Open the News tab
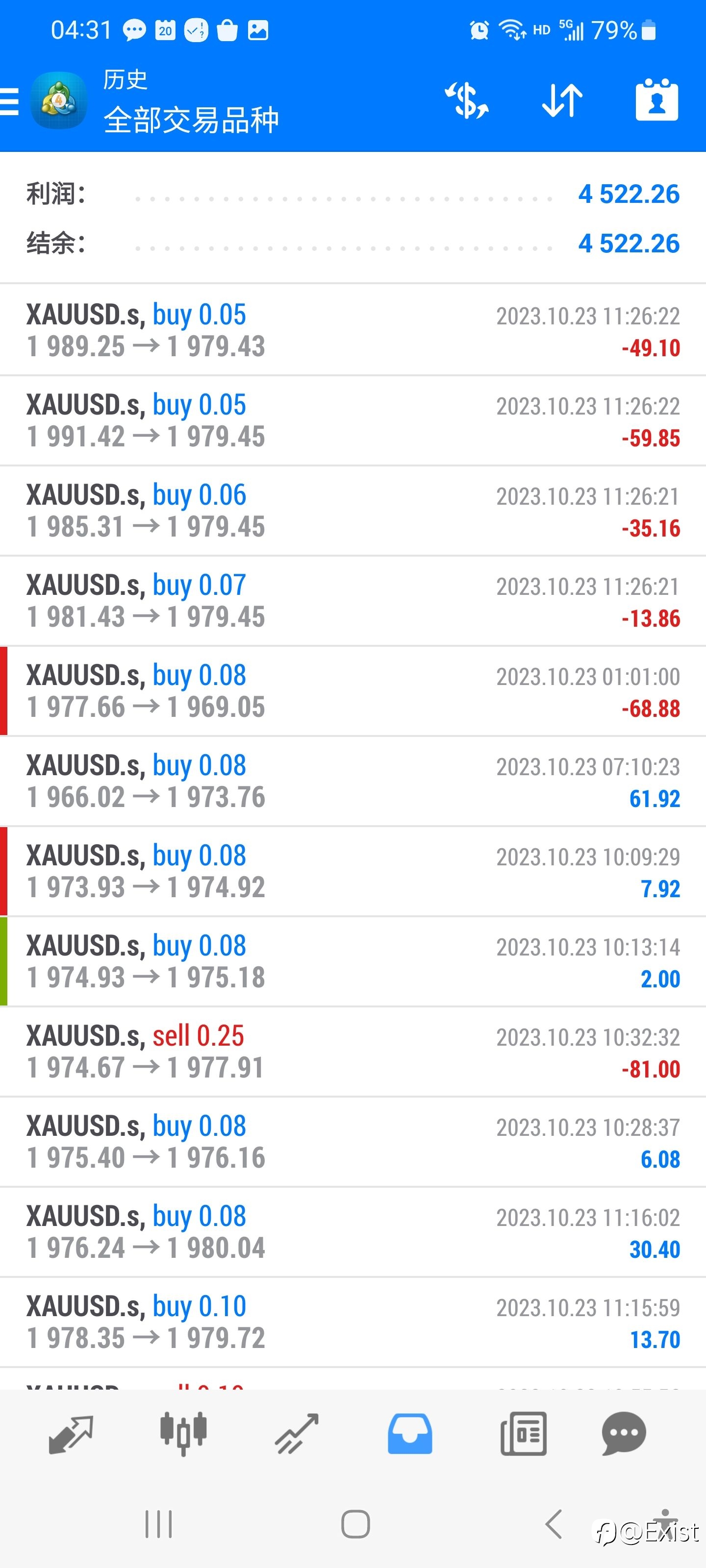The height and width of the screenshot is (1568, 706). [x=523, y=1434]
